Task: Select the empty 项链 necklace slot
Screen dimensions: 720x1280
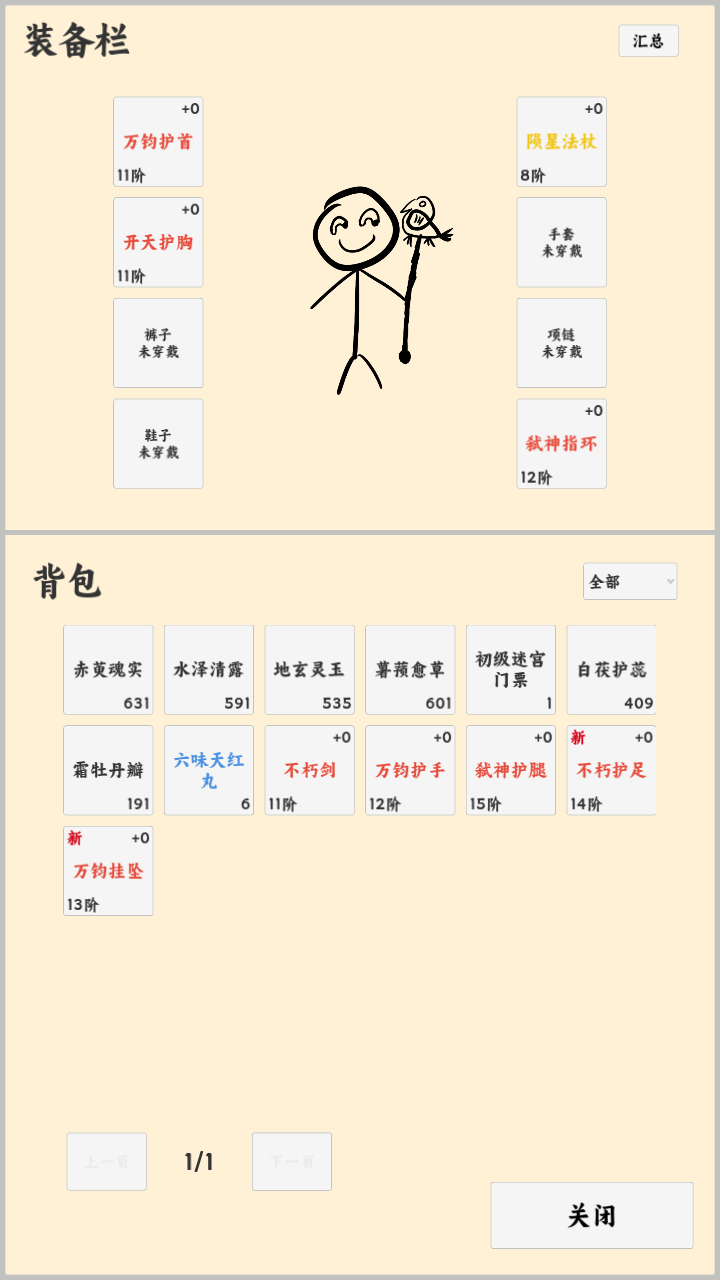Action: 561,342
